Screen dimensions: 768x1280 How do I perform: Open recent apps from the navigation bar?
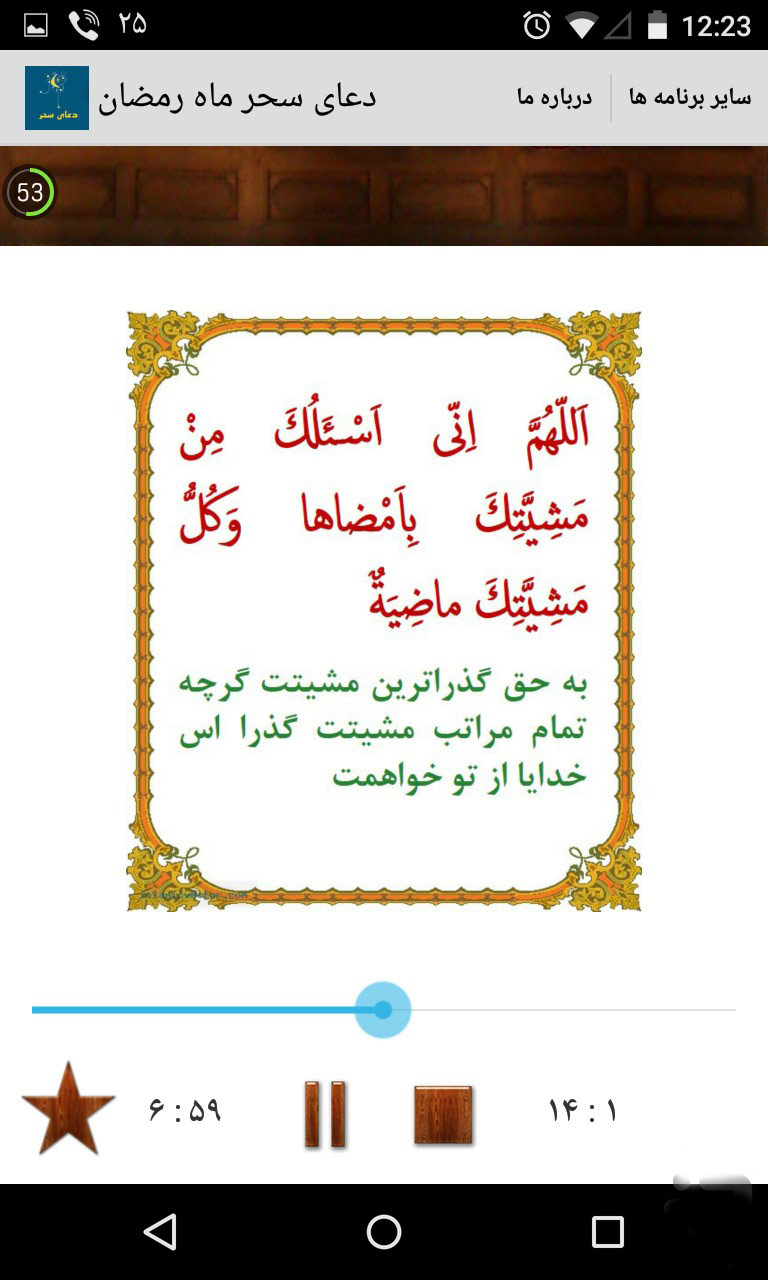607,1232
